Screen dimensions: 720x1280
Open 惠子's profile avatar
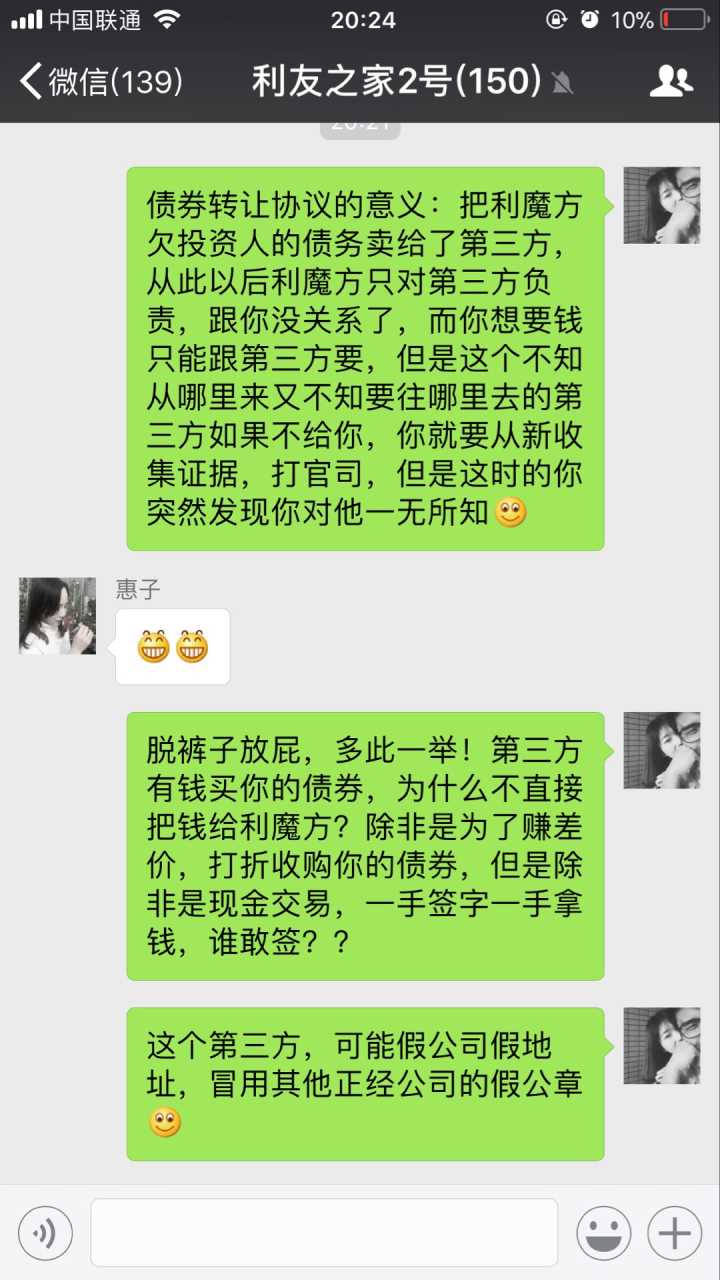[x=57, y=615]
